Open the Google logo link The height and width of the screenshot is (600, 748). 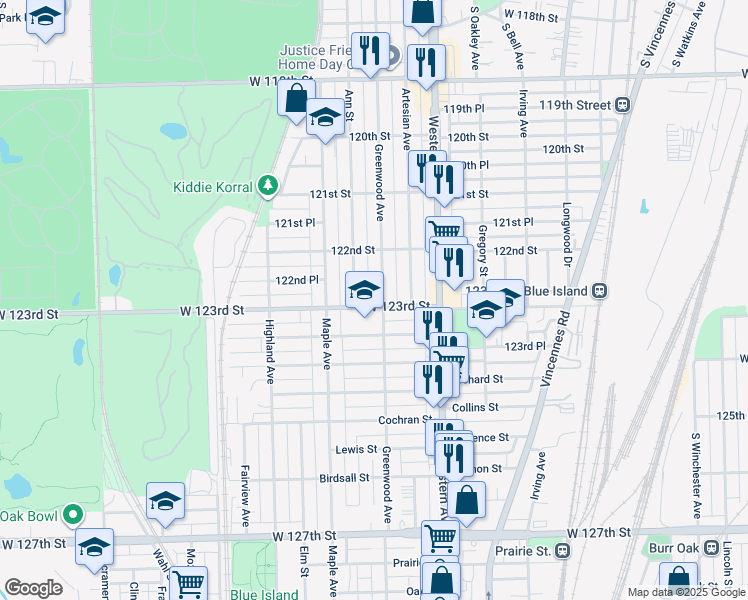34,588
